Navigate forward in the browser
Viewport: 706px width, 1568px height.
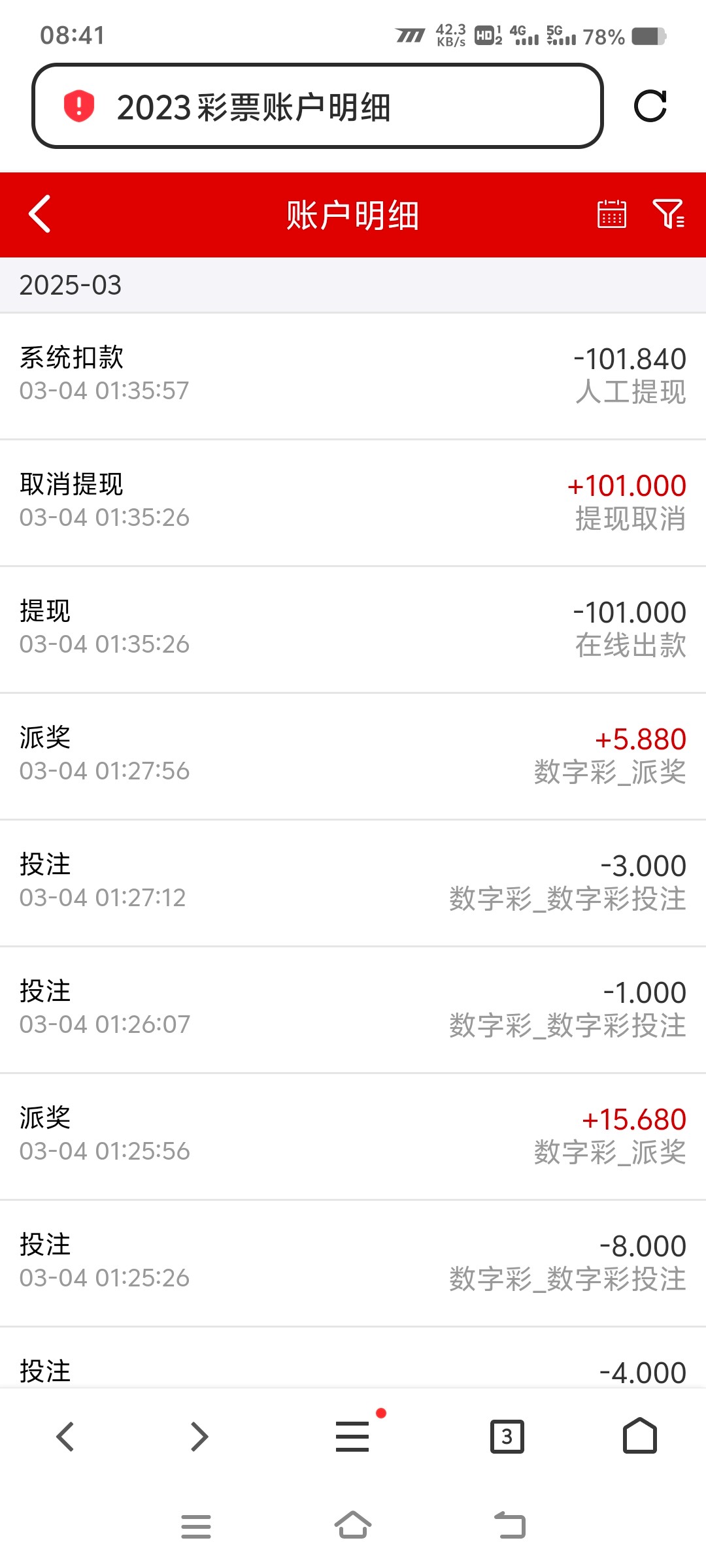coord(199,1436)
